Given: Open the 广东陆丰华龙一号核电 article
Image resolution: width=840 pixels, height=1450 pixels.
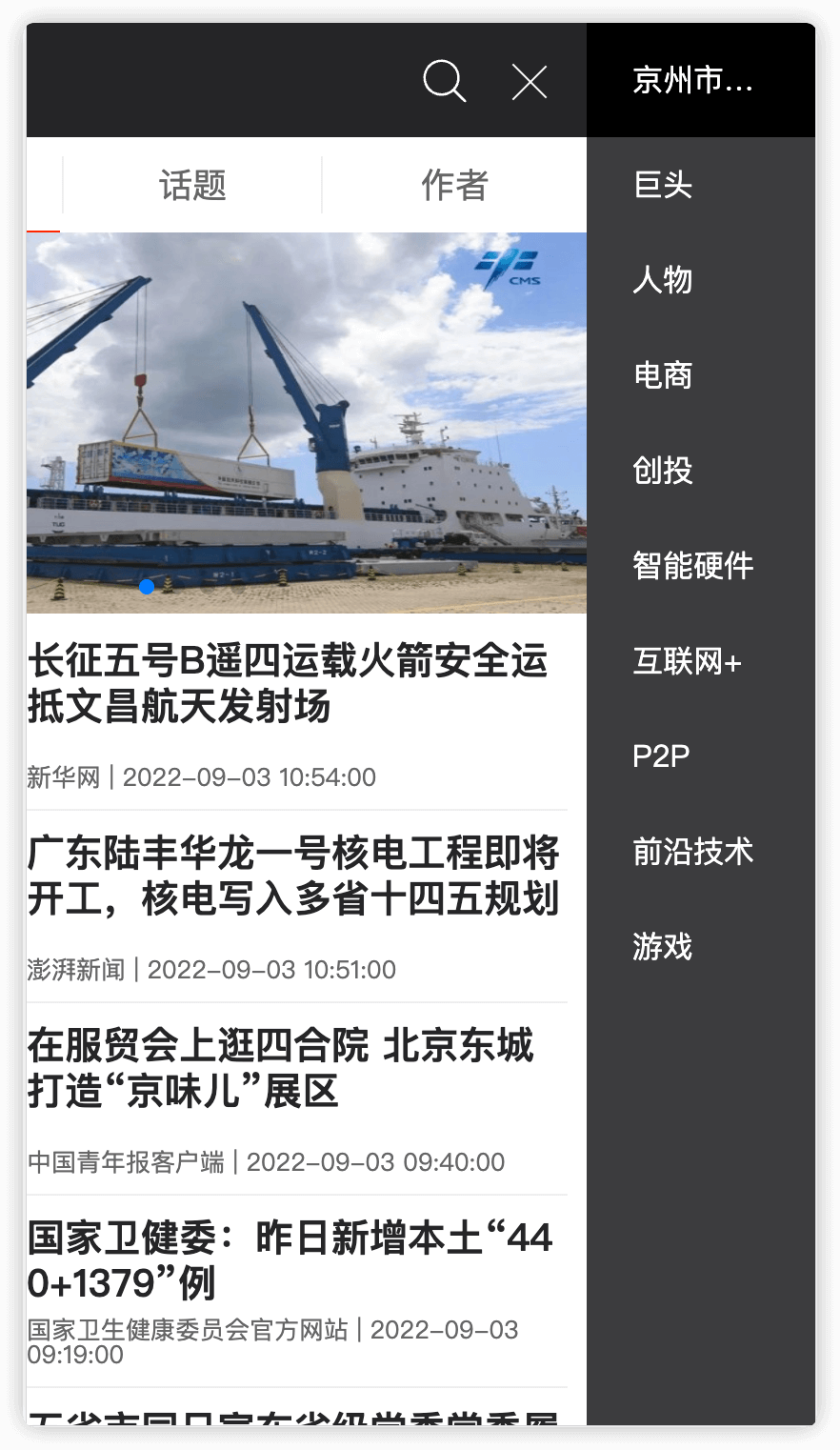Looking at the screenshot, I should pyautogui.click(x=293, y=876).
